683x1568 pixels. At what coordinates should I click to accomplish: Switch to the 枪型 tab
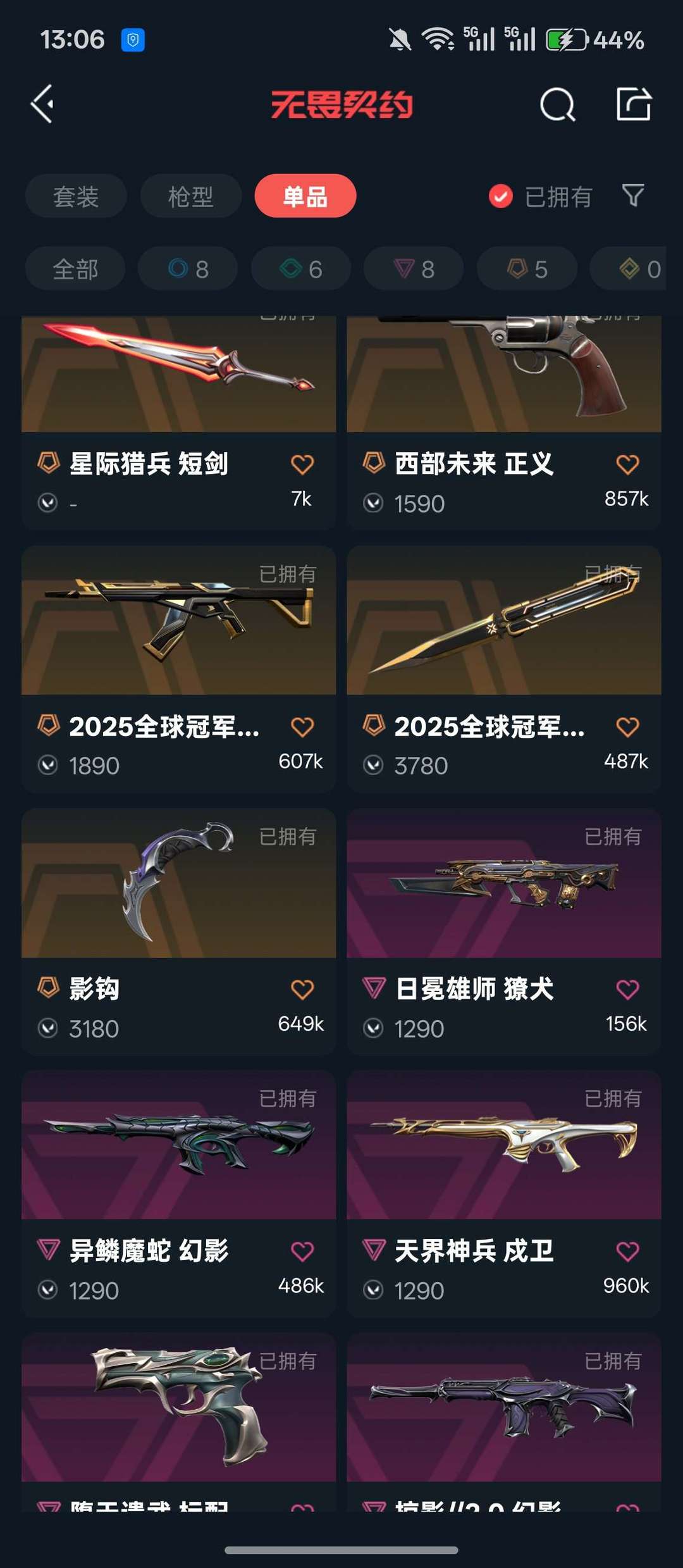[190, 197]
